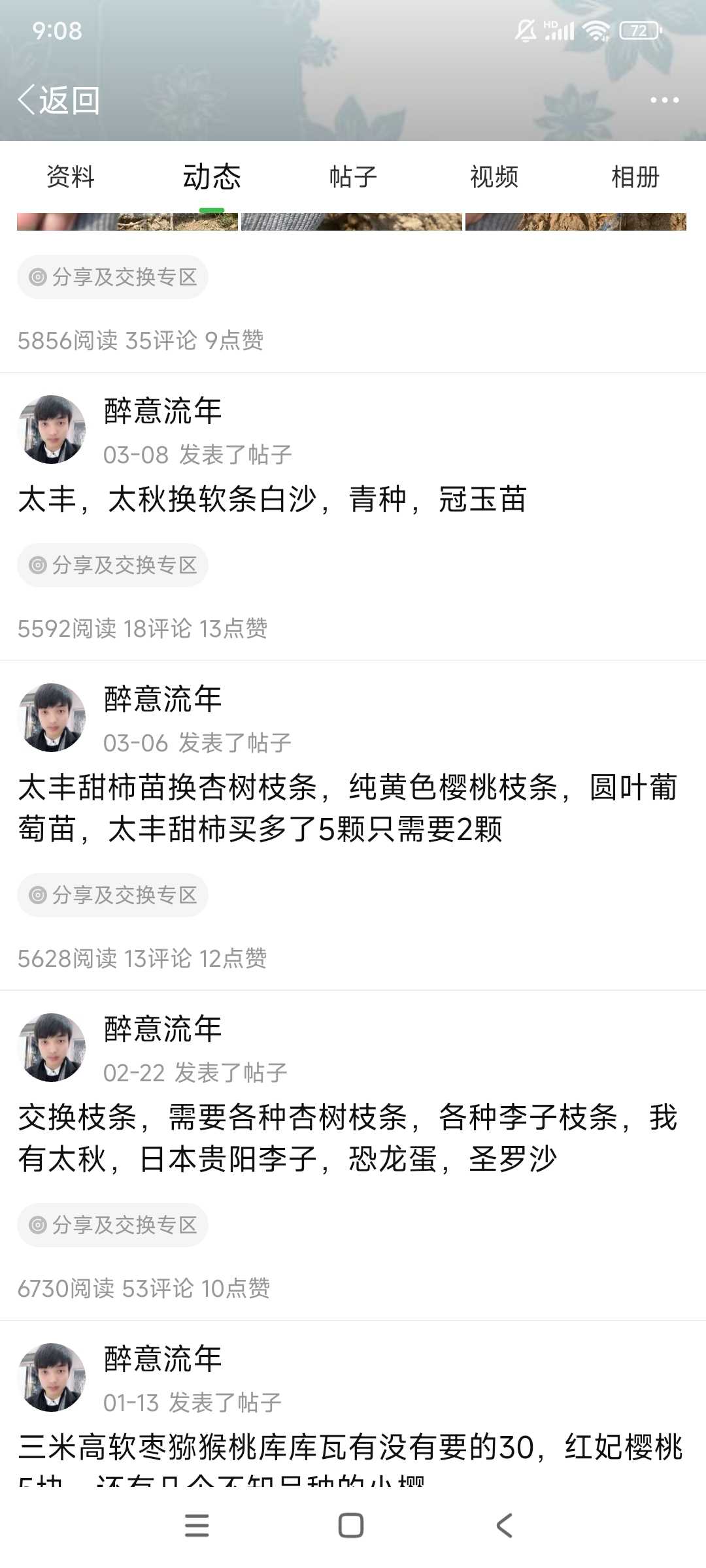Open the 03-06 post about 太丰甜柿苗换杏树枝条

point(348,808)
